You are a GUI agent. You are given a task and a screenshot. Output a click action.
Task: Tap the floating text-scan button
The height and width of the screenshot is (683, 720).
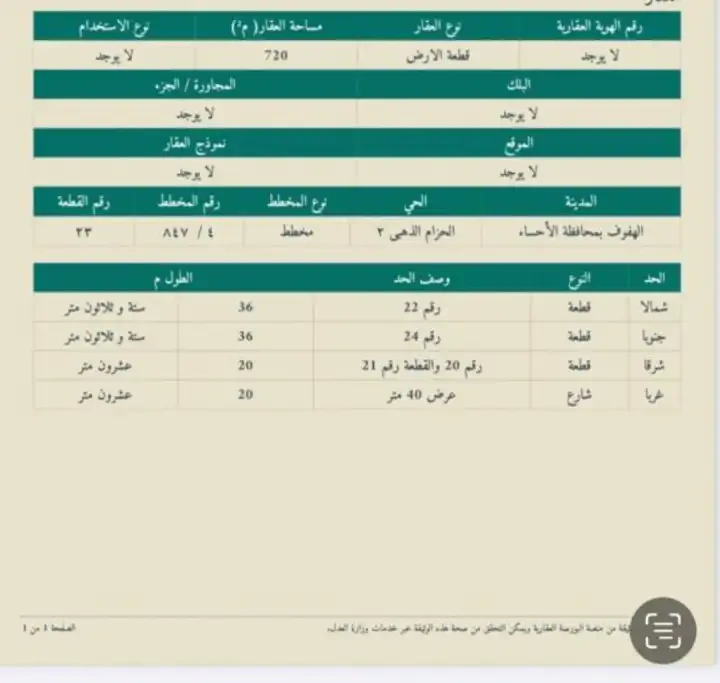click(663, 631)
